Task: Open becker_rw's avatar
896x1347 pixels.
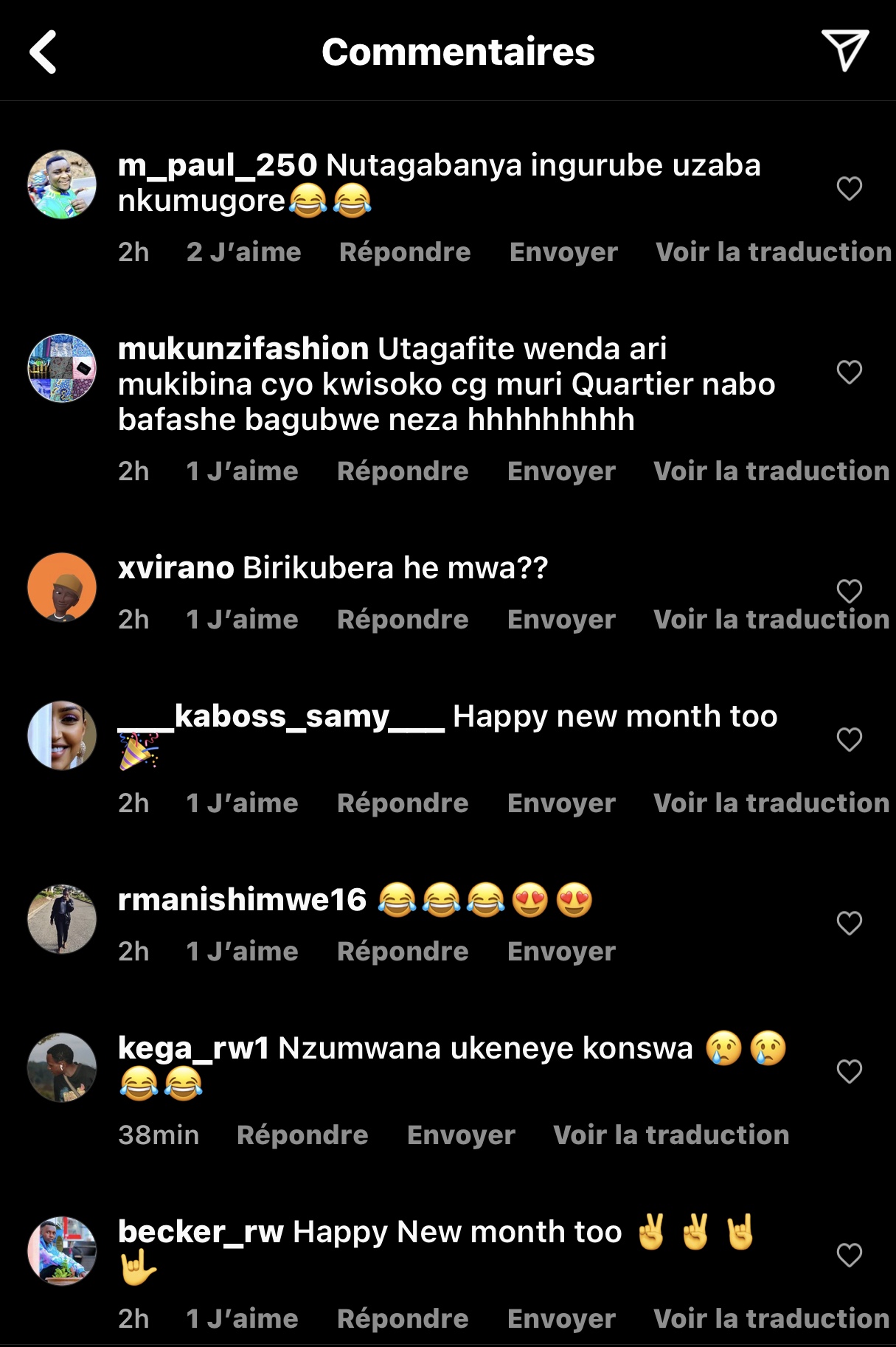Action: (62, 1251)
